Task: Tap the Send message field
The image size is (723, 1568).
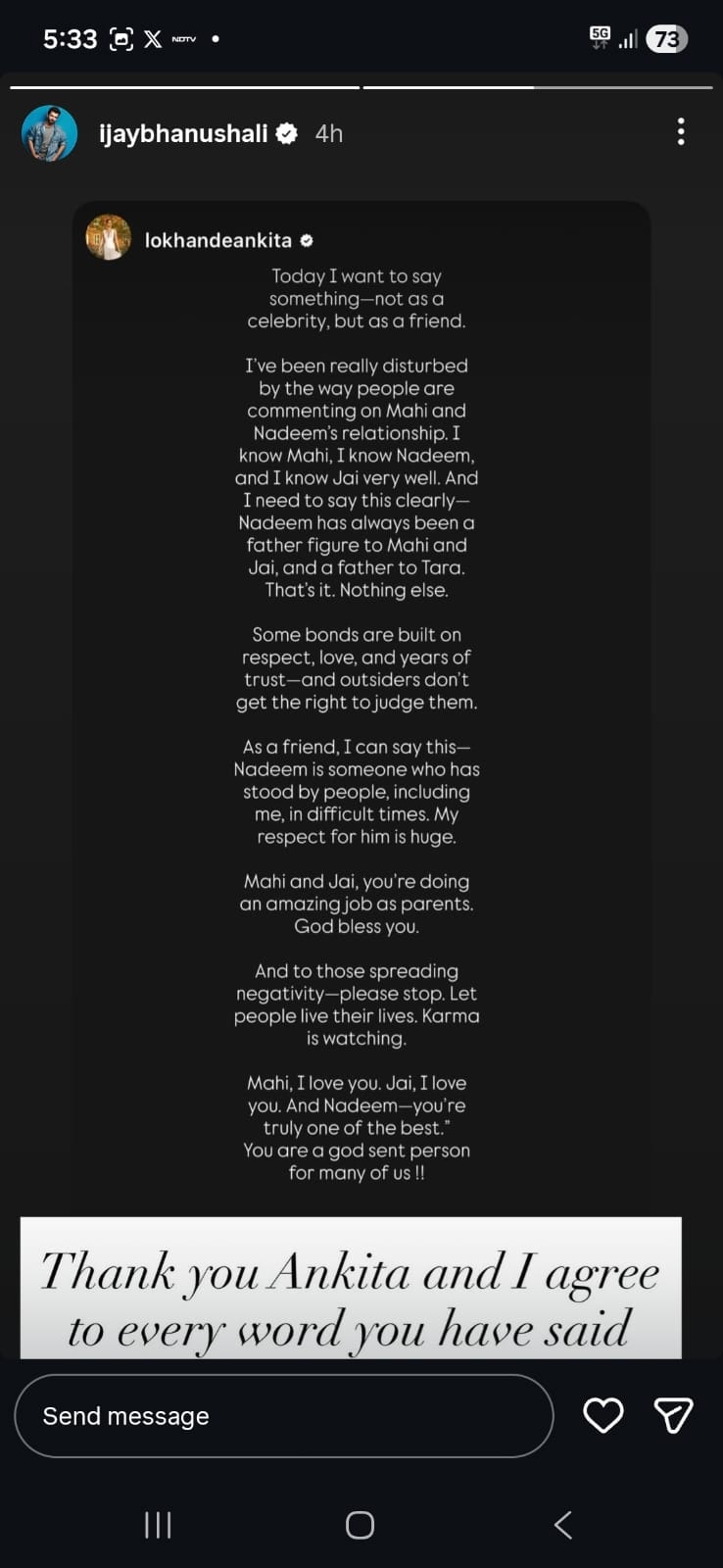Action: tap(284, 1415)
